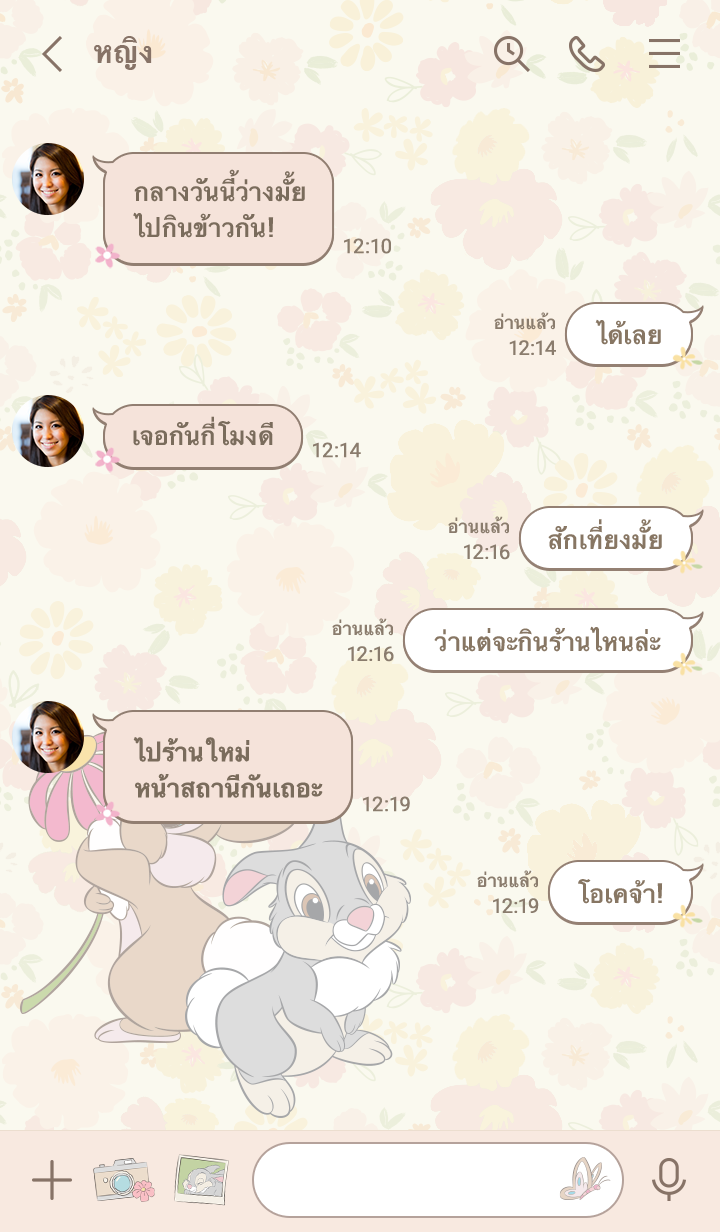Viewport: 720px width, 1232px height.
Task: Search the chat history
Action: [511, 54]
